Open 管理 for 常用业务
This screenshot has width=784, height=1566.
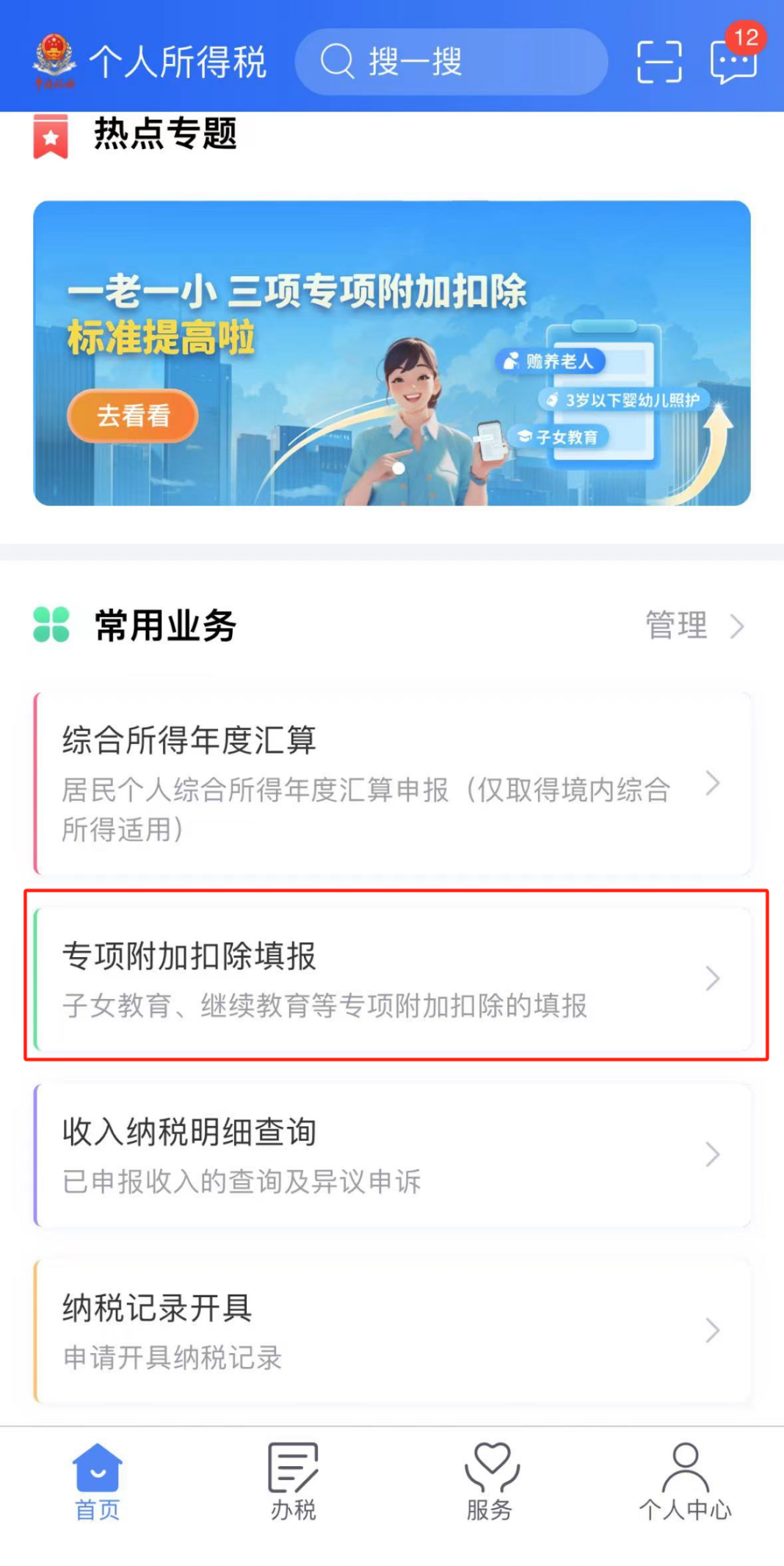(x=694, y=626)
